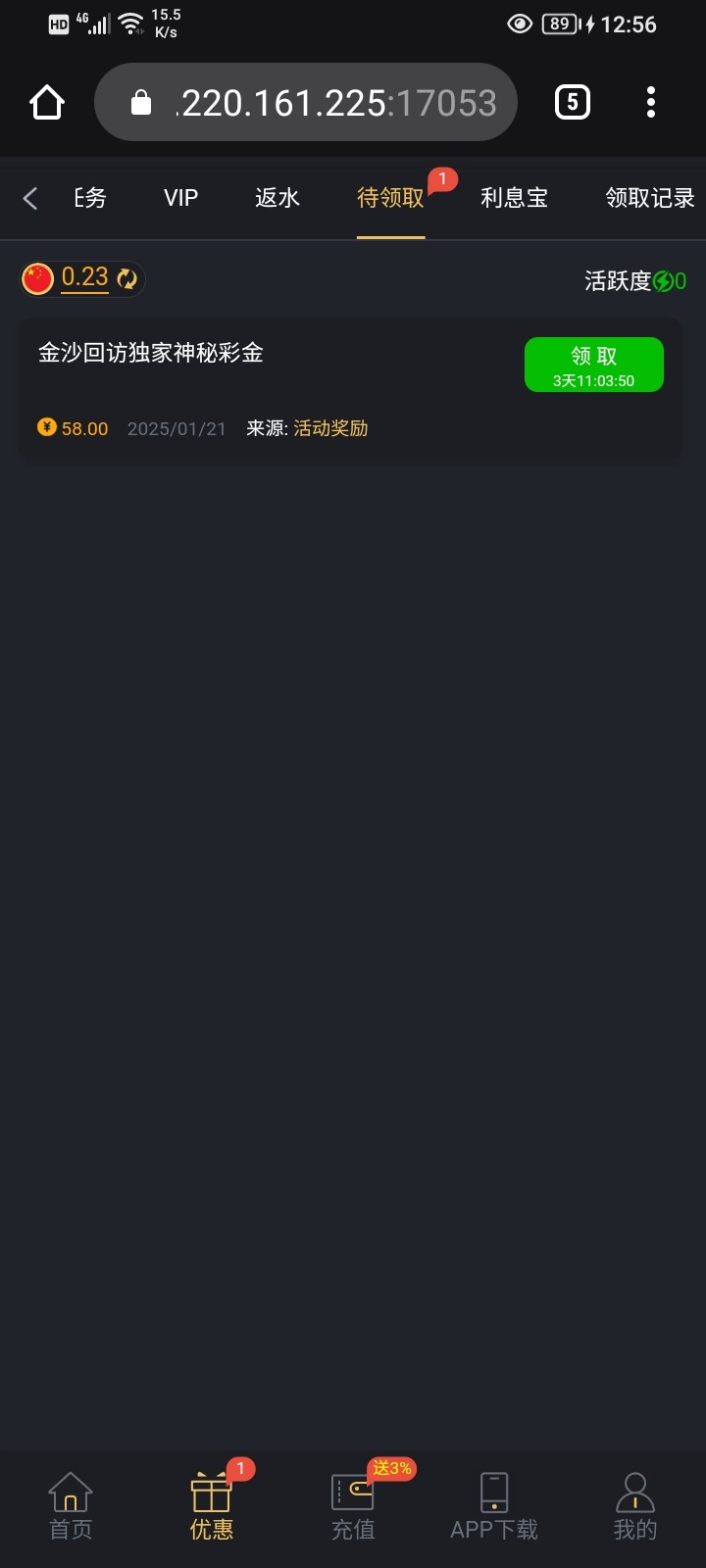Viewport: 706px width, 1568px height.
Task: Open the APP下载 bottom tab
Action: pyautogui.click(x=494, y=1507)
